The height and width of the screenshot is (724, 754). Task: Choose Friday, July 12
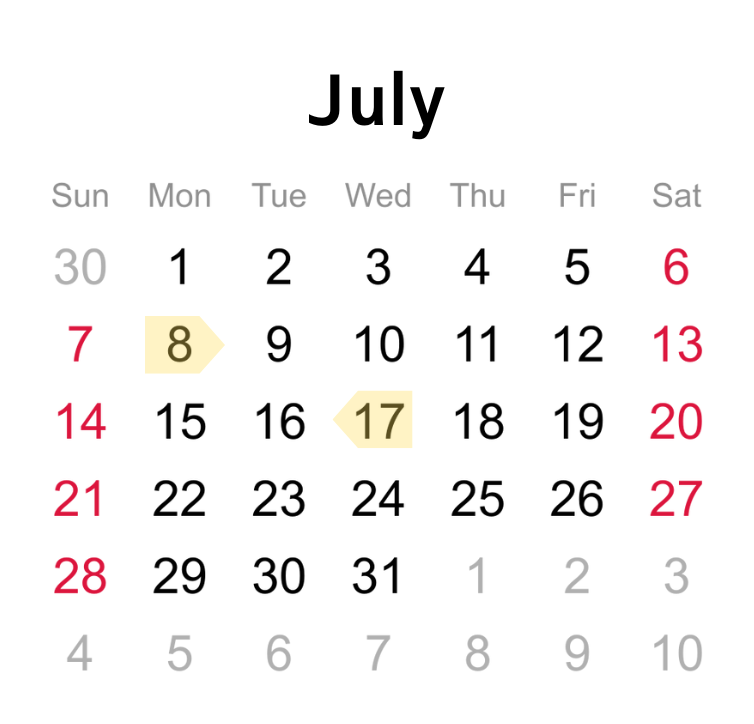point(577,345)
